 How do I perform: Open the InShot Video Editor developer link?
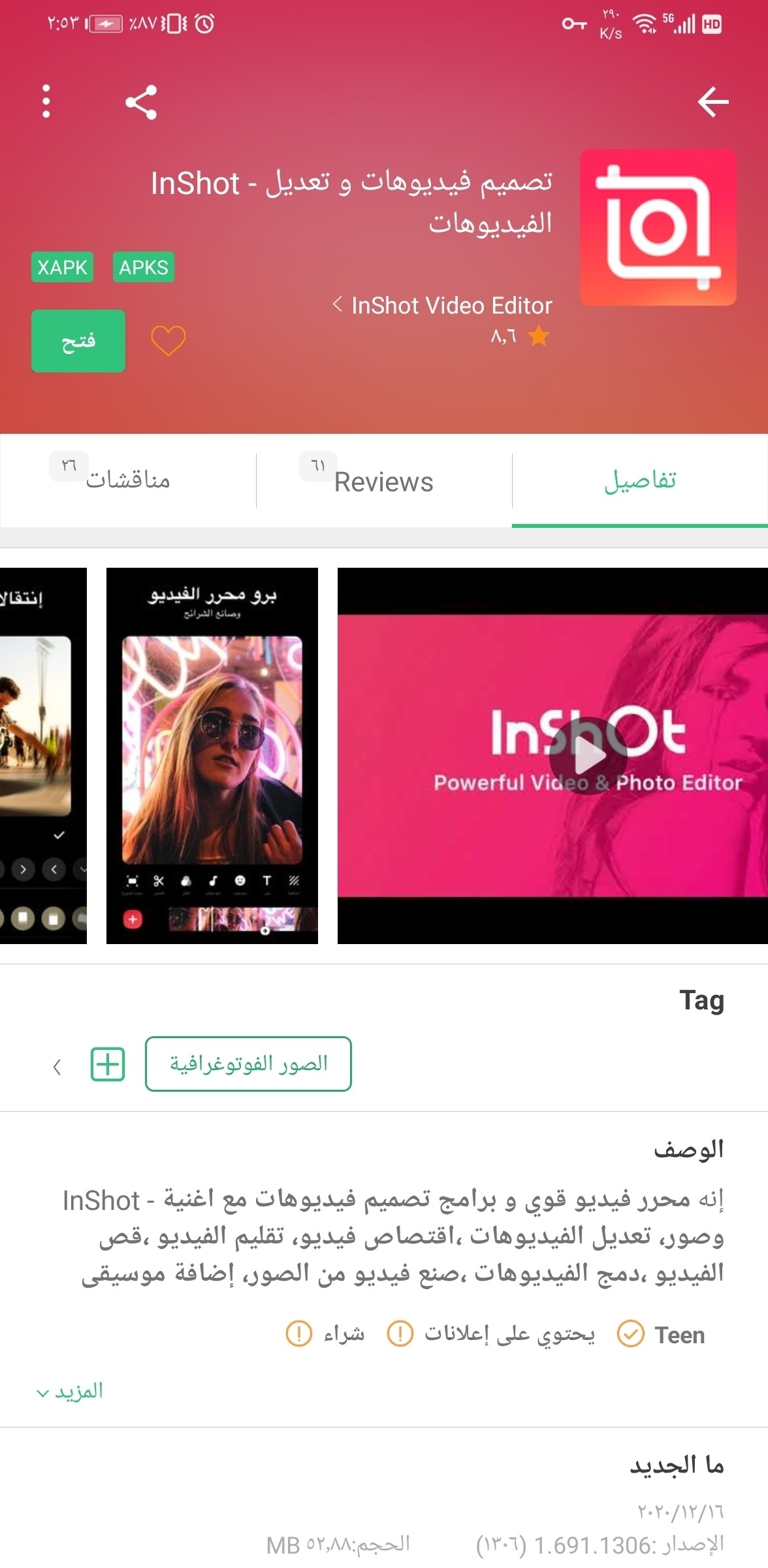pyautogui.click(x=444, y=306)
